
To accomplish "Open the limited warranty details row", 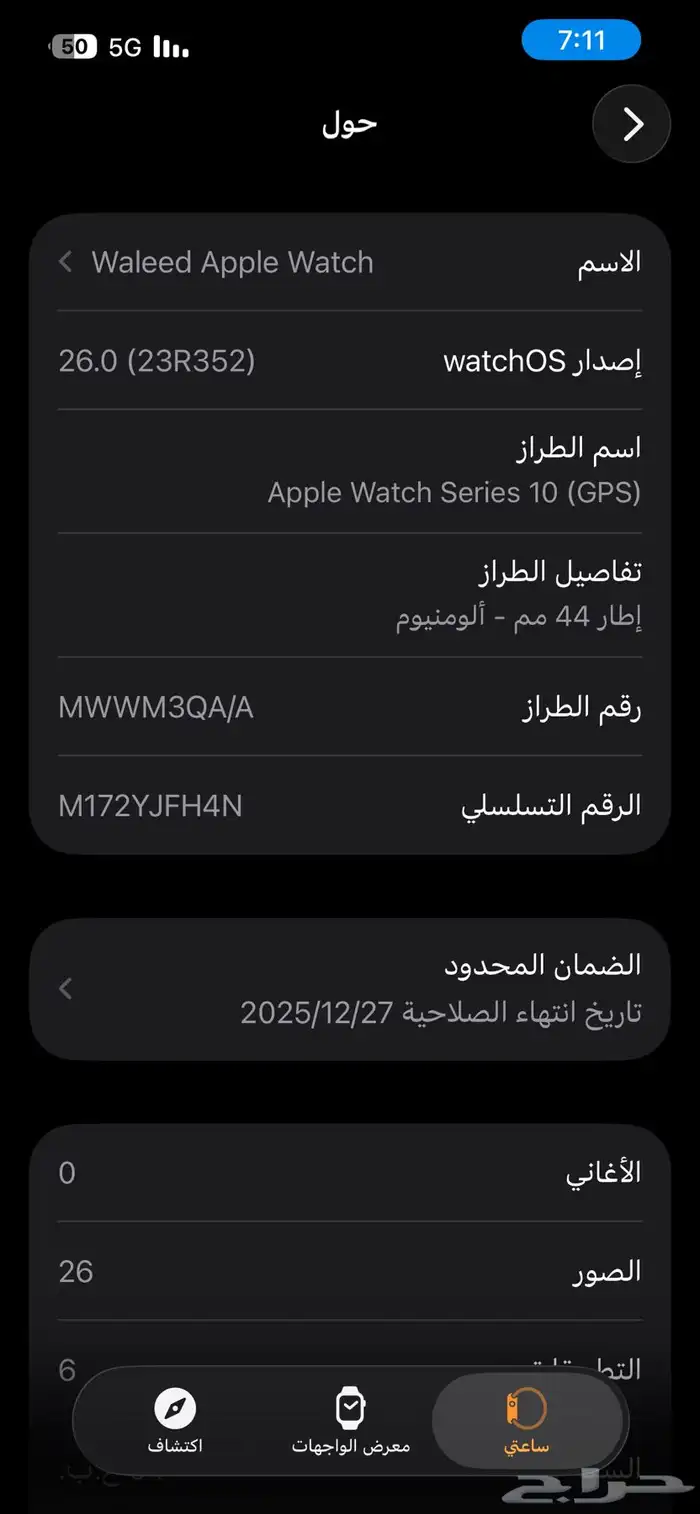I will [x=350, y=988].
